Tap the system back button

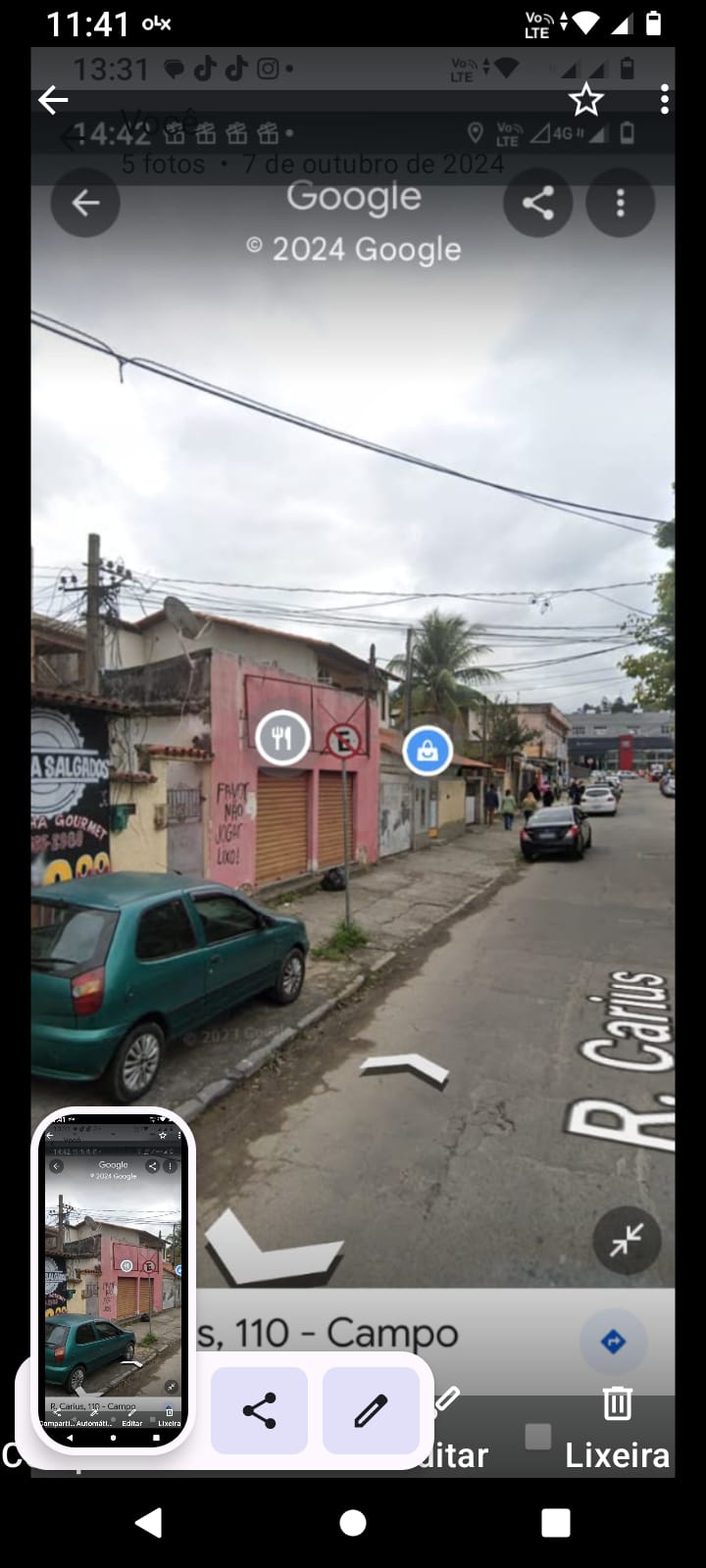tap(149, 1522)
